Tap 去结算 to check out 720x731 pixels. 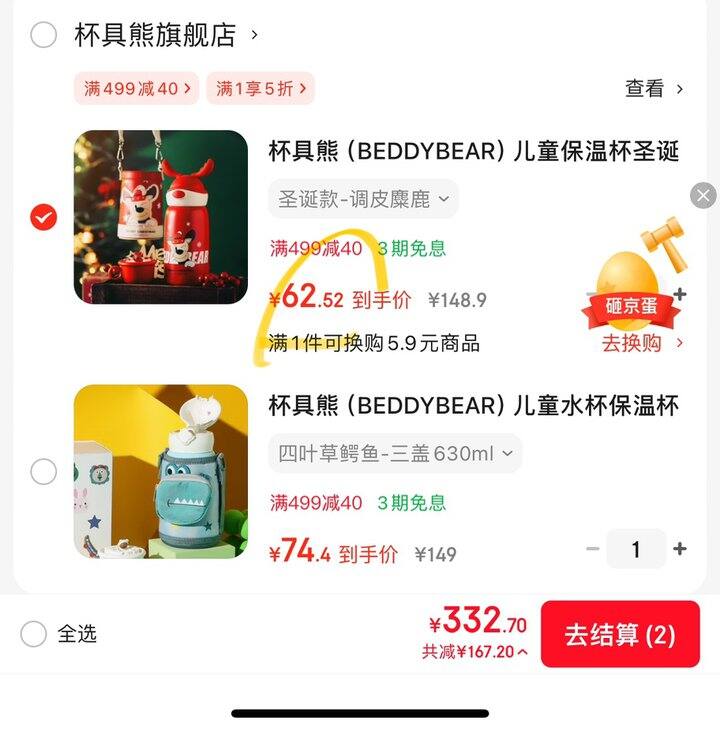[x=620, y=634]
